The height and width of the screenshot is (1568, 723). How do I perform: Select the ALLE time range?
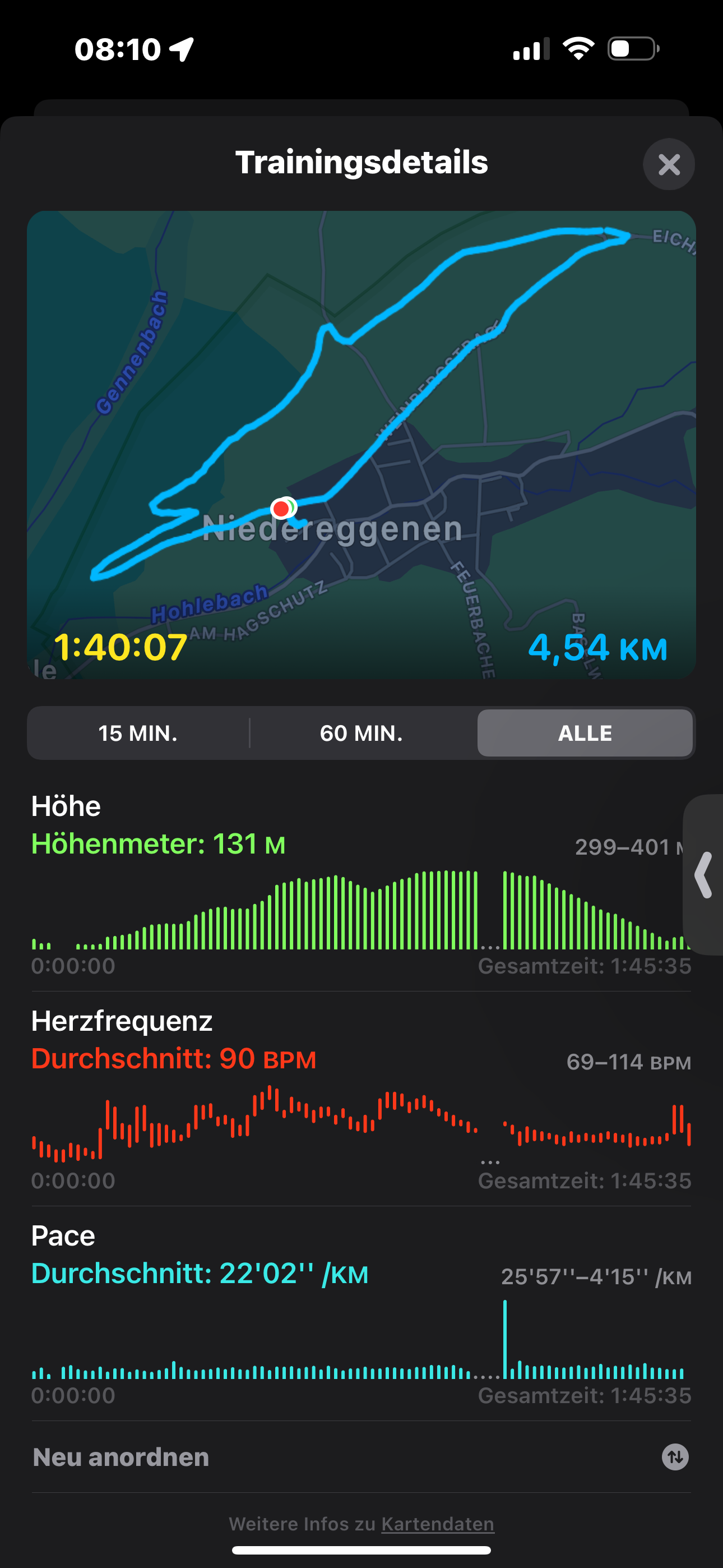pyautogui.click(x=584, y=733)
